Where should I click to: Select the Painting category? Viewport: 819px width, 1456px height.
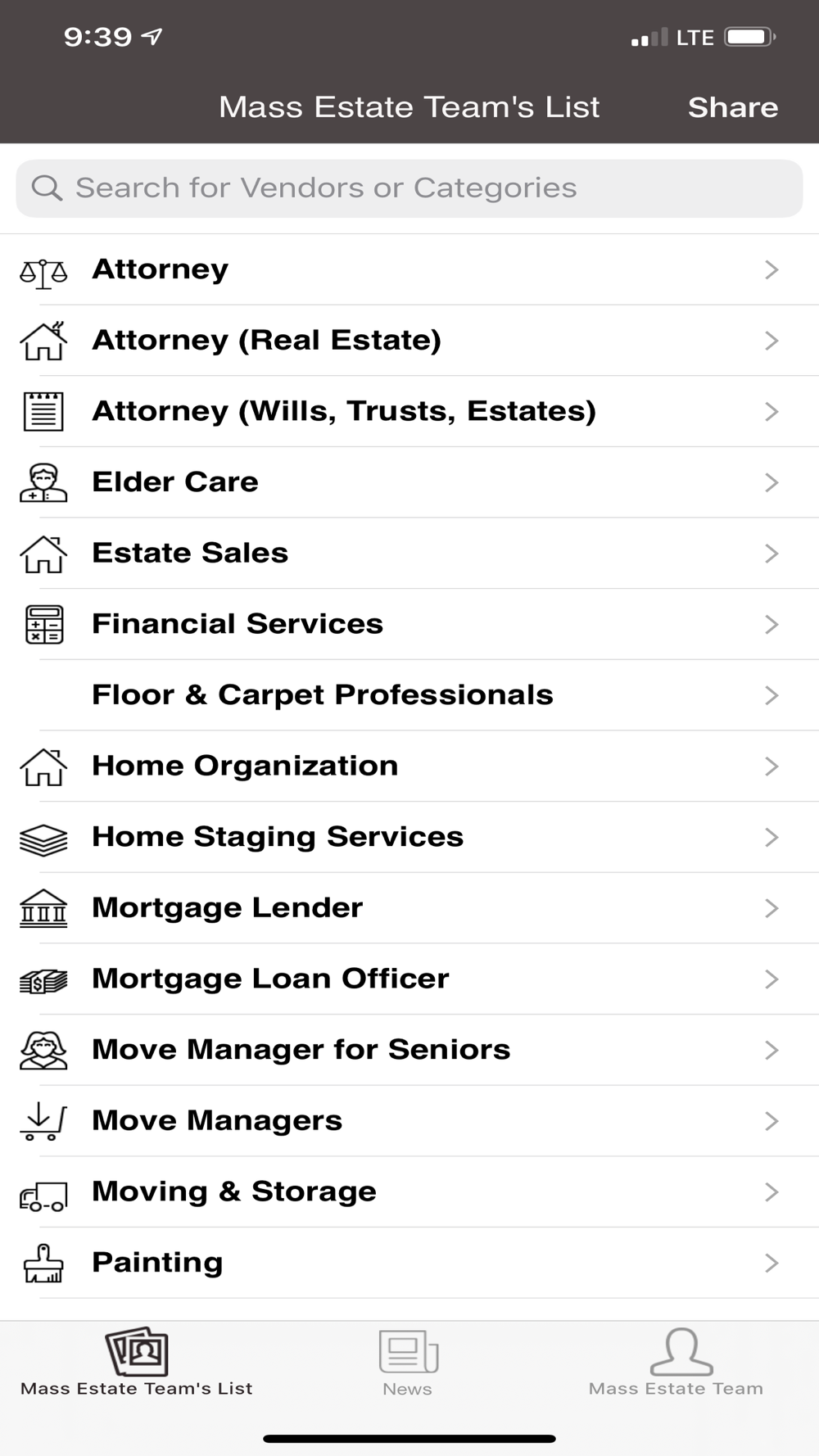tap(409, 1263)
